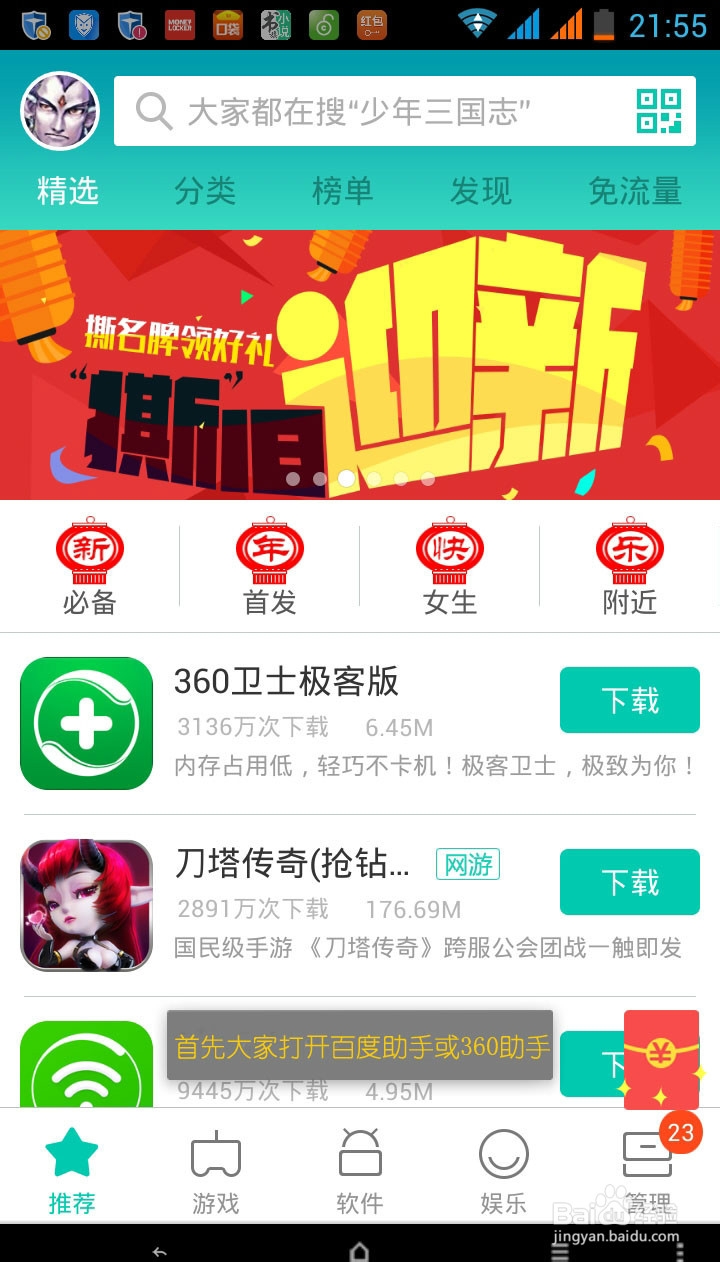Image resolution: width=720 pixels, height=1262 pixels.
Task: Tap 下载 button for 360卫士极客版
Action: pyautogui.click(x=629, y=701)
